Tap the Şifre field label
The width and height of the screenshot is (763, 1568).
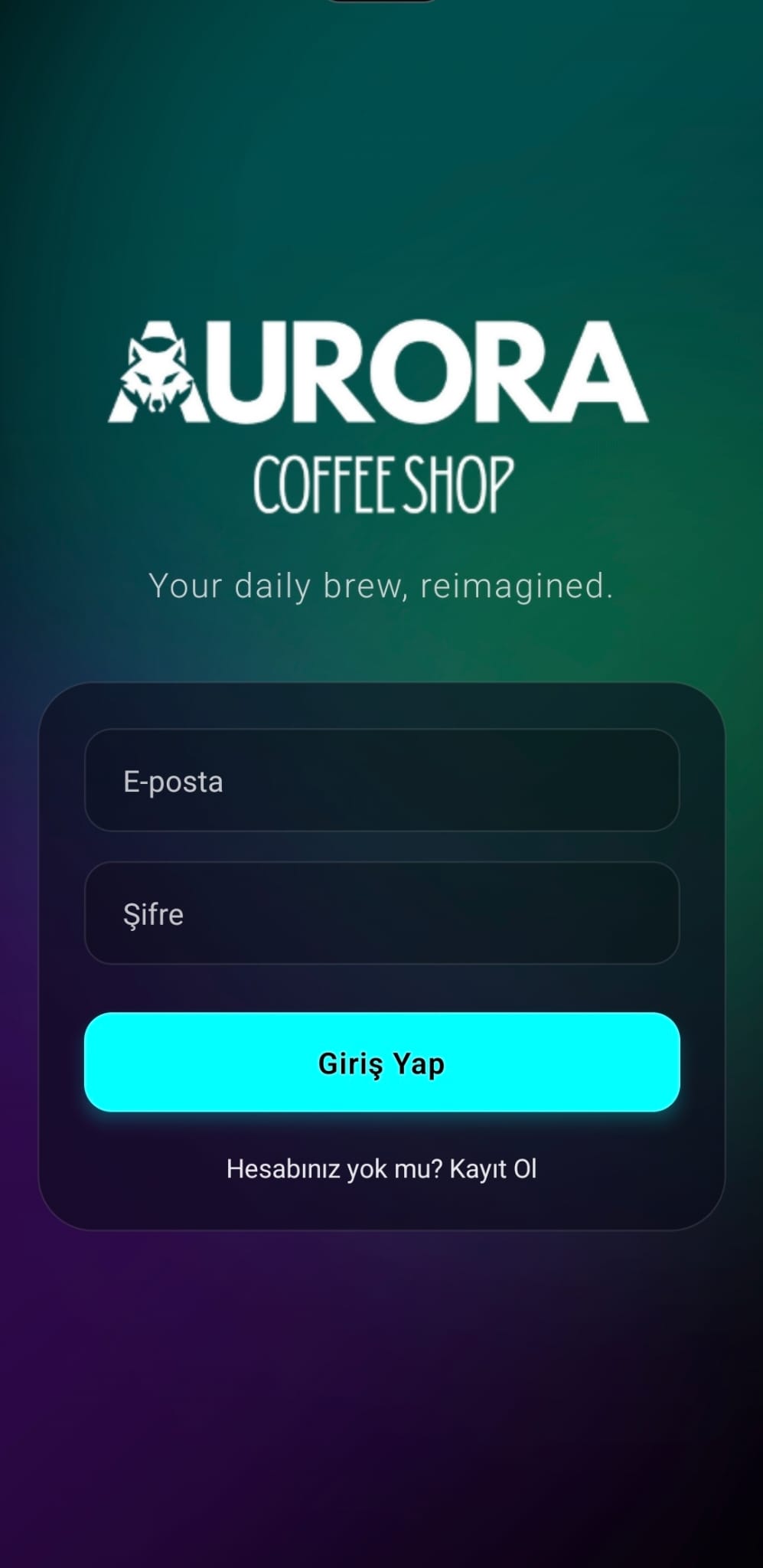coord(154,913)
